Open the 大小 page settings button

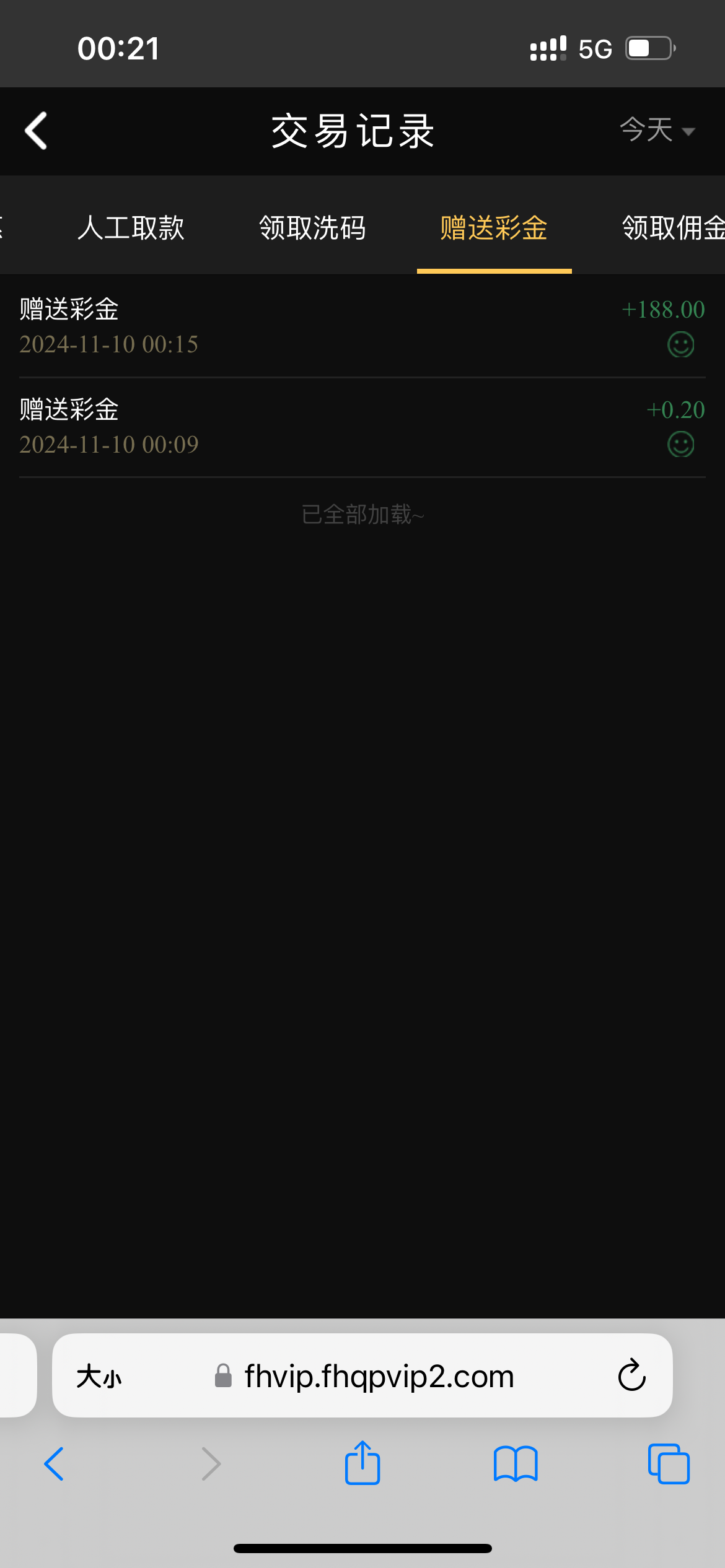pyautogui.click(x=99, y=1377)
